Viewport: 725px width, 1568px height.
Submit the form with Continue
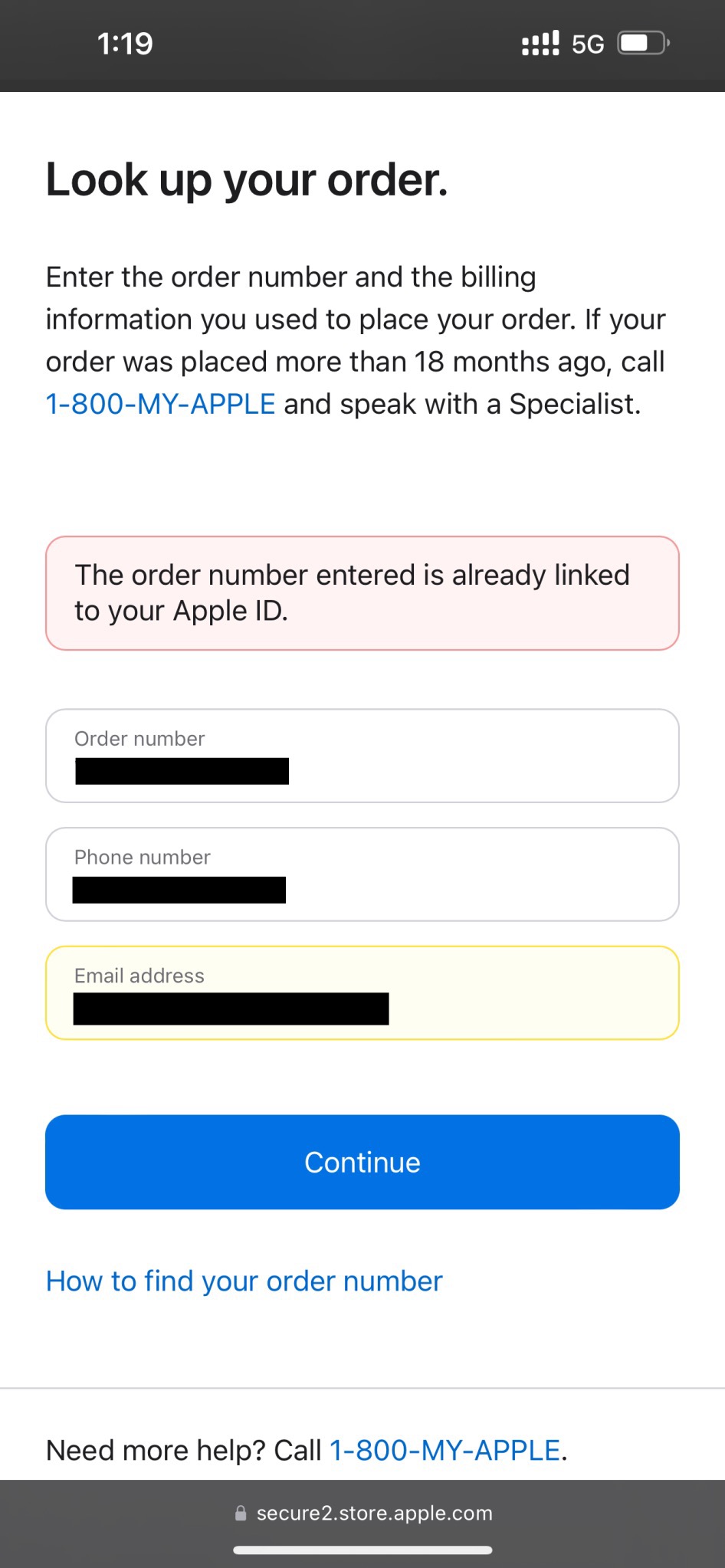click(362, 1162)
